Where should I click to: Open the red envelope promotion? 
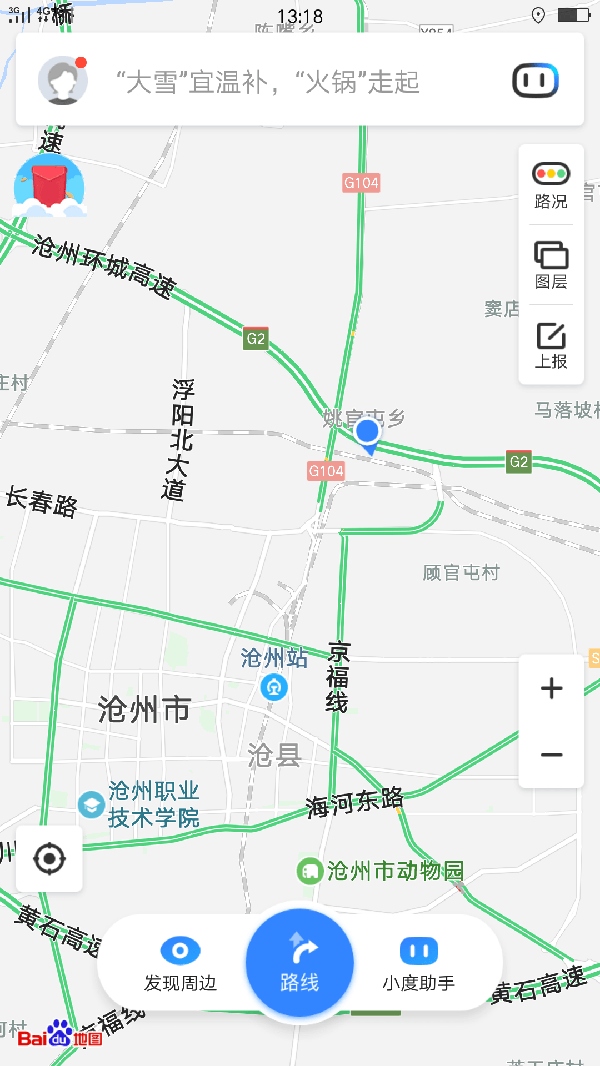(x=49, y=186)
